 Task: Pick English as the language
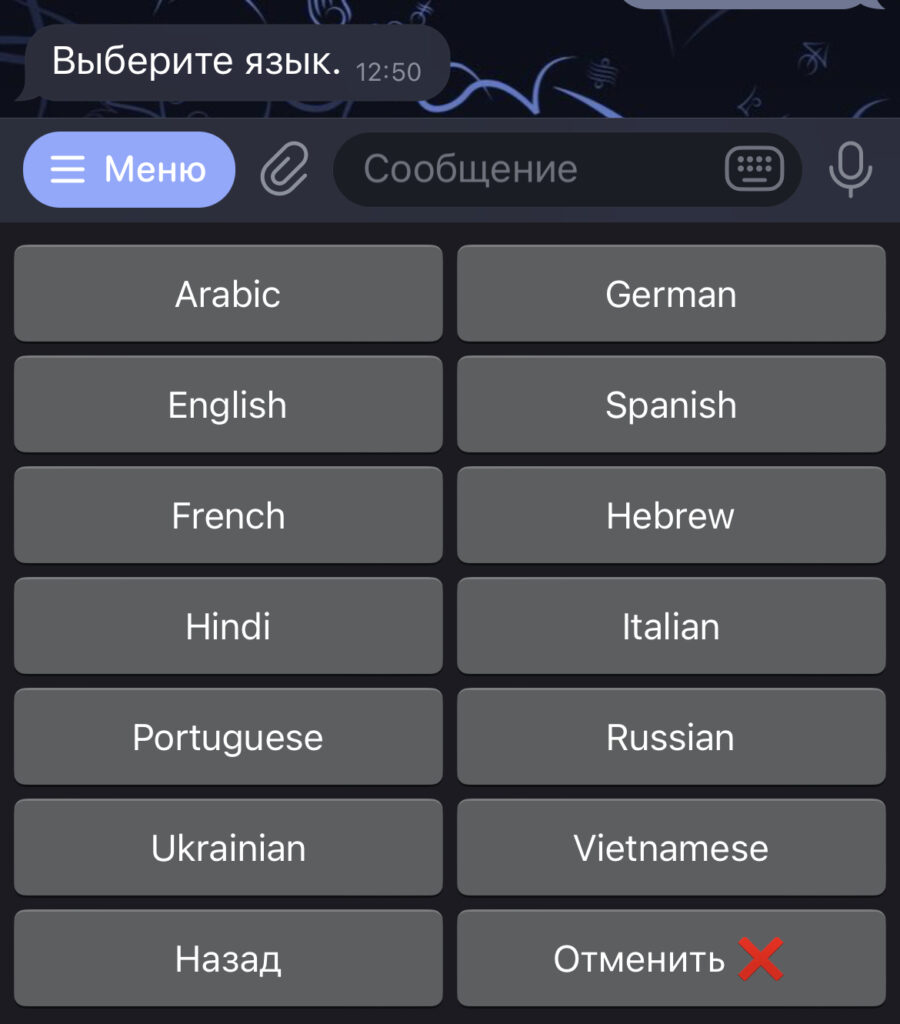point(228,405)
